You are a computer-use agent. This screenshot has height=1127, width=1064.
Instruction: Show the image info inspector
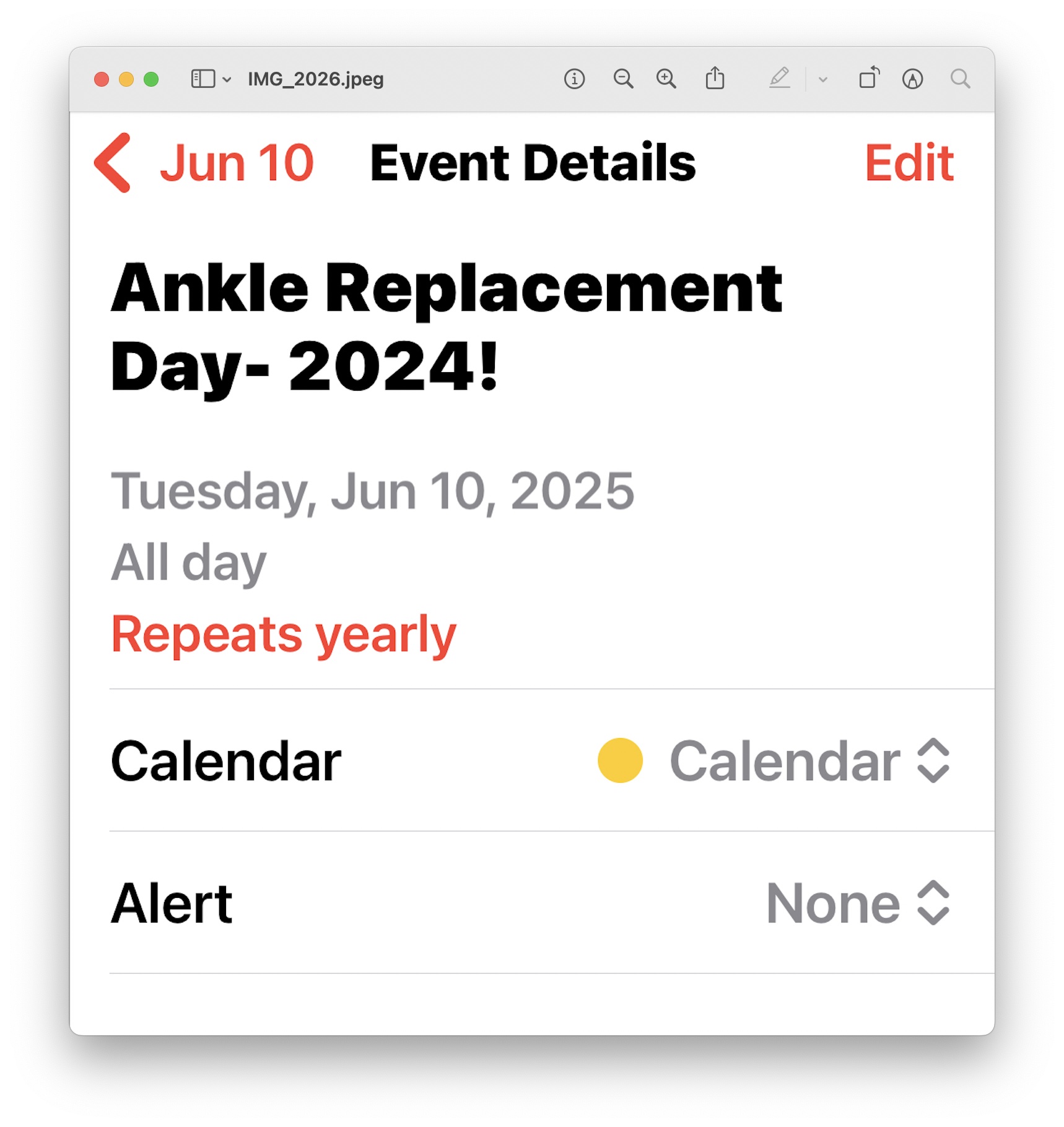pyautogui.click(x=574, y=79)
